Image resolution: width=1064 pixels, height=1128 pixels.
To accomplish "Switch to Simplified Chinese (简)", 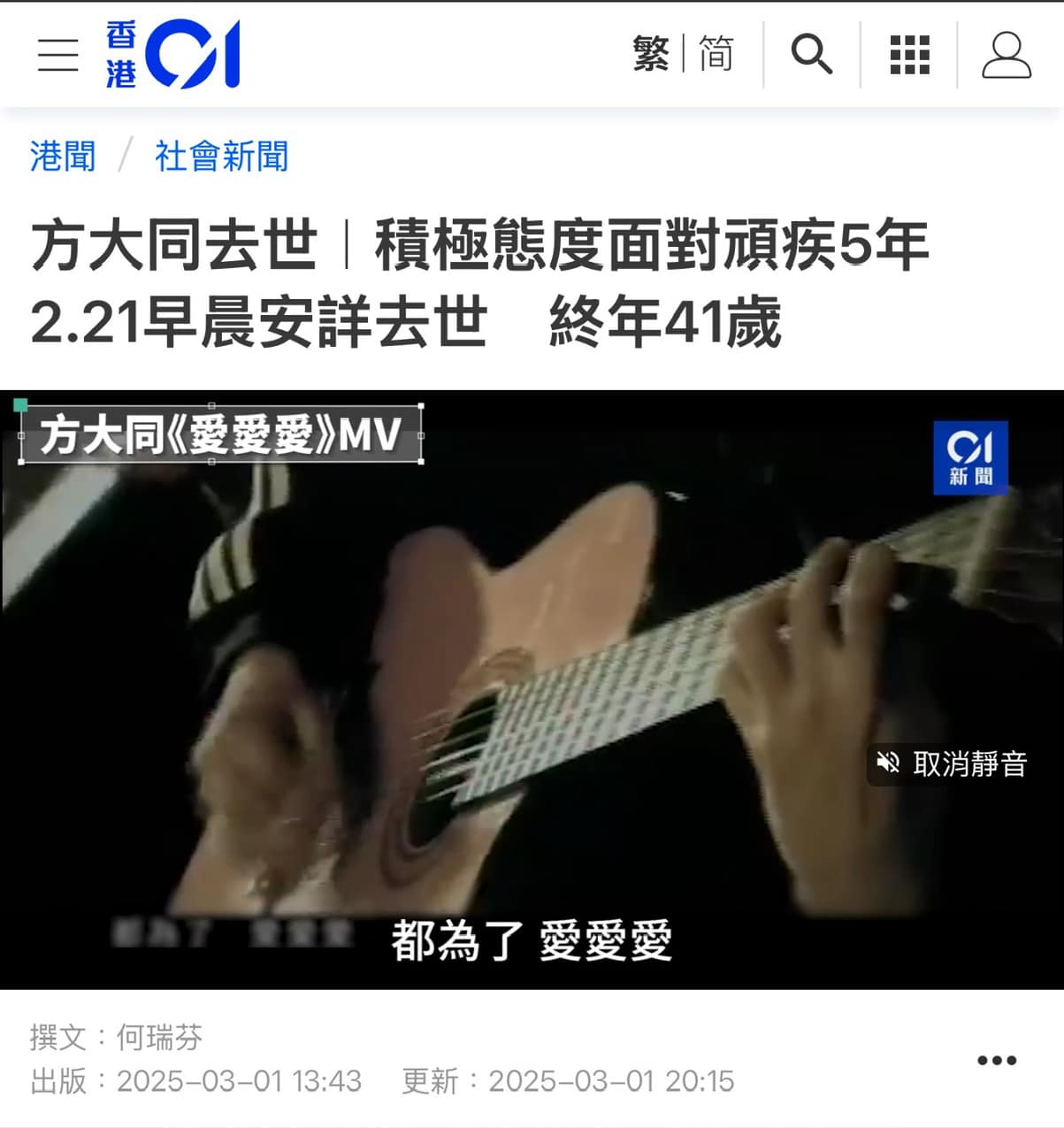I will click(x=716, y=54).
